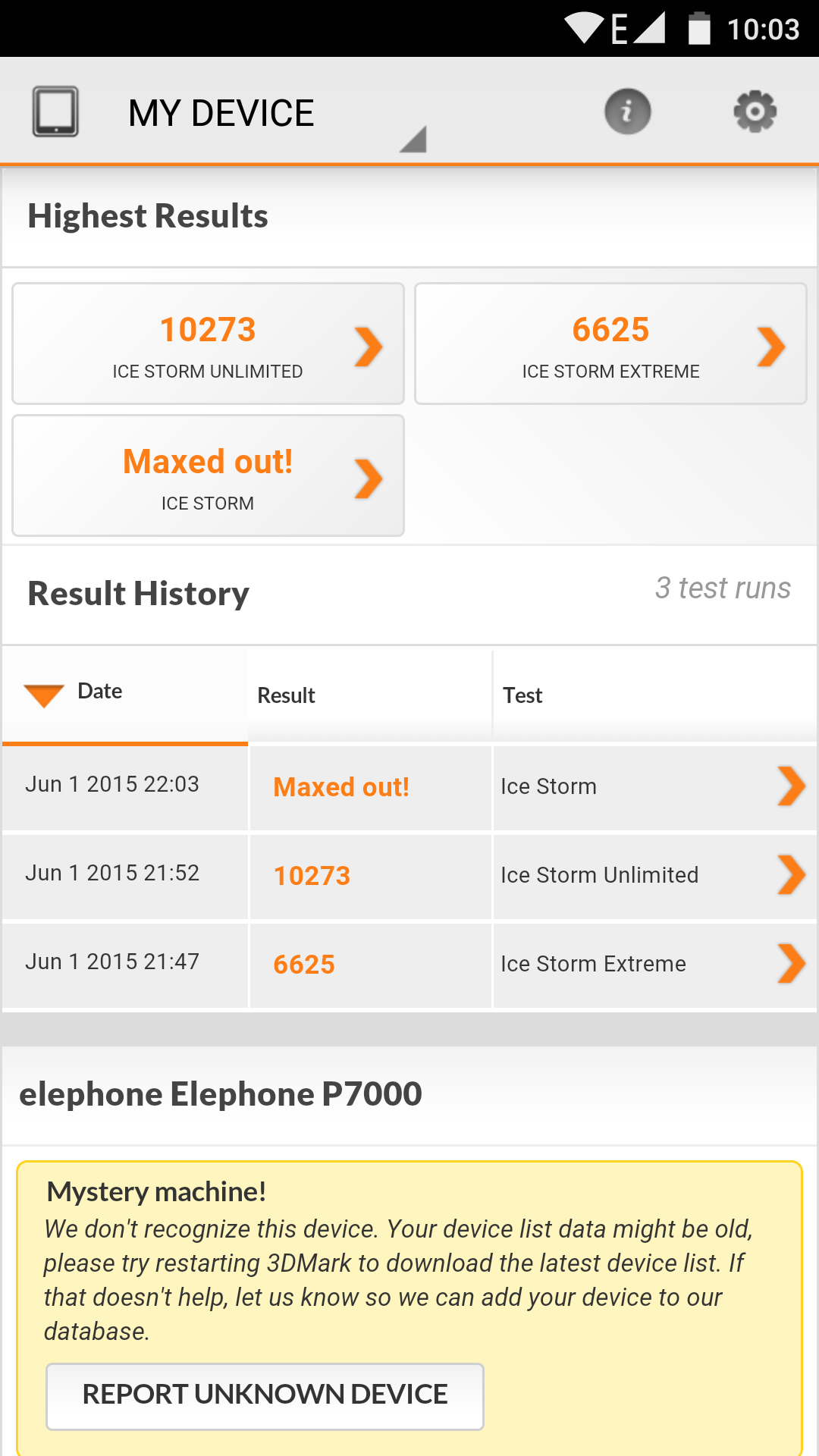
Task: Sort result history by Test column
Action: (x=655, y=695)
